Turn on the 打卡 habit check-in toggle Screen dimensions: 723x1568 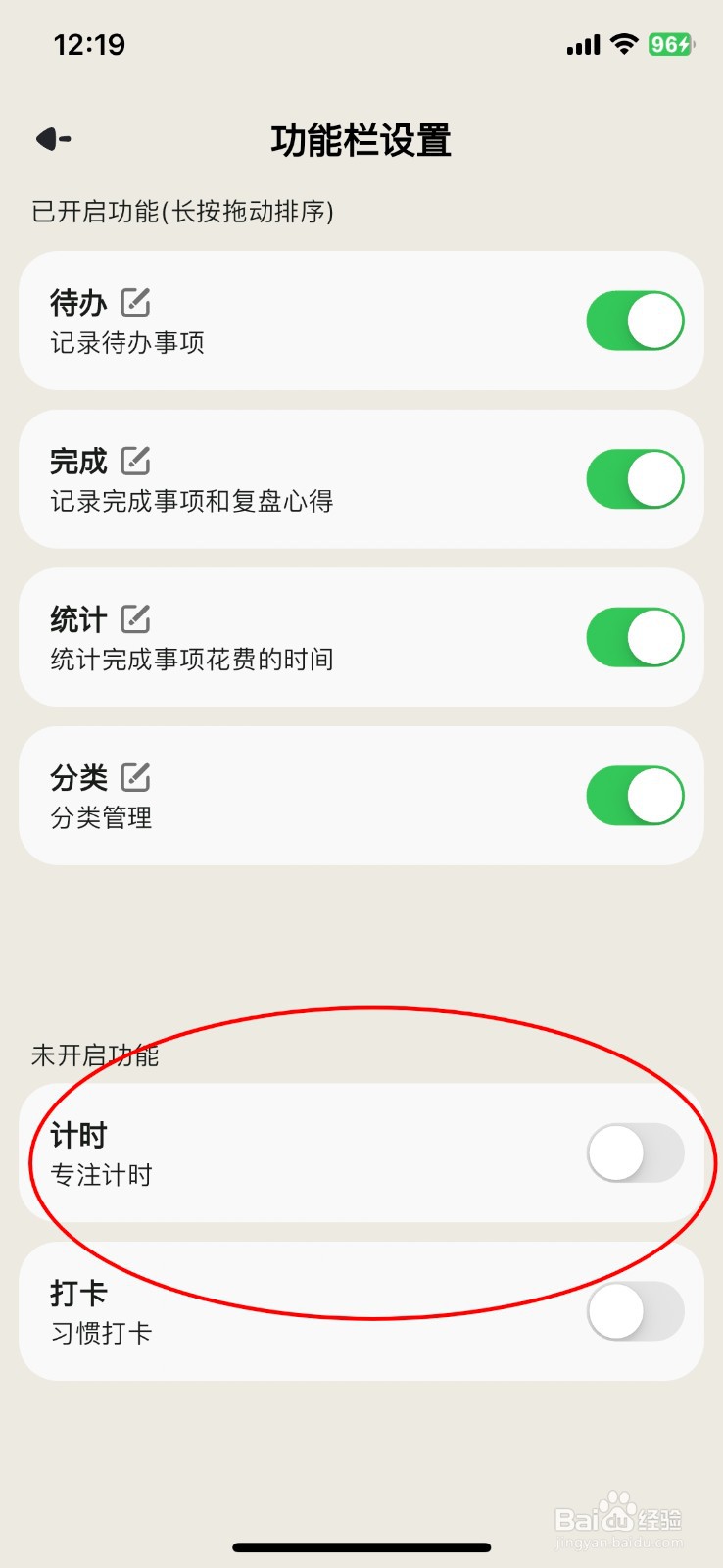click(x=635, y=1311)
